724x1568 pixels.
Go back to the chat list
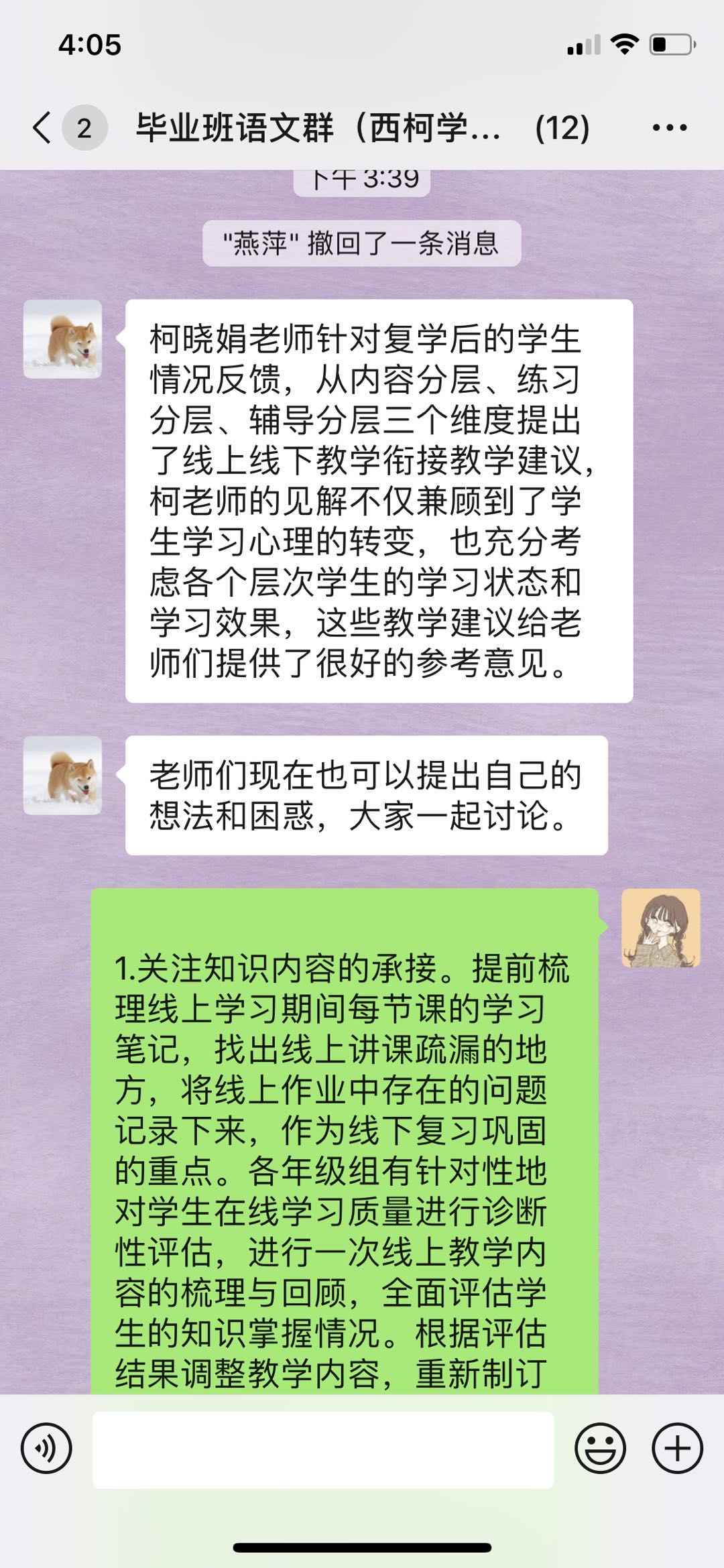[x=42, y=127]
